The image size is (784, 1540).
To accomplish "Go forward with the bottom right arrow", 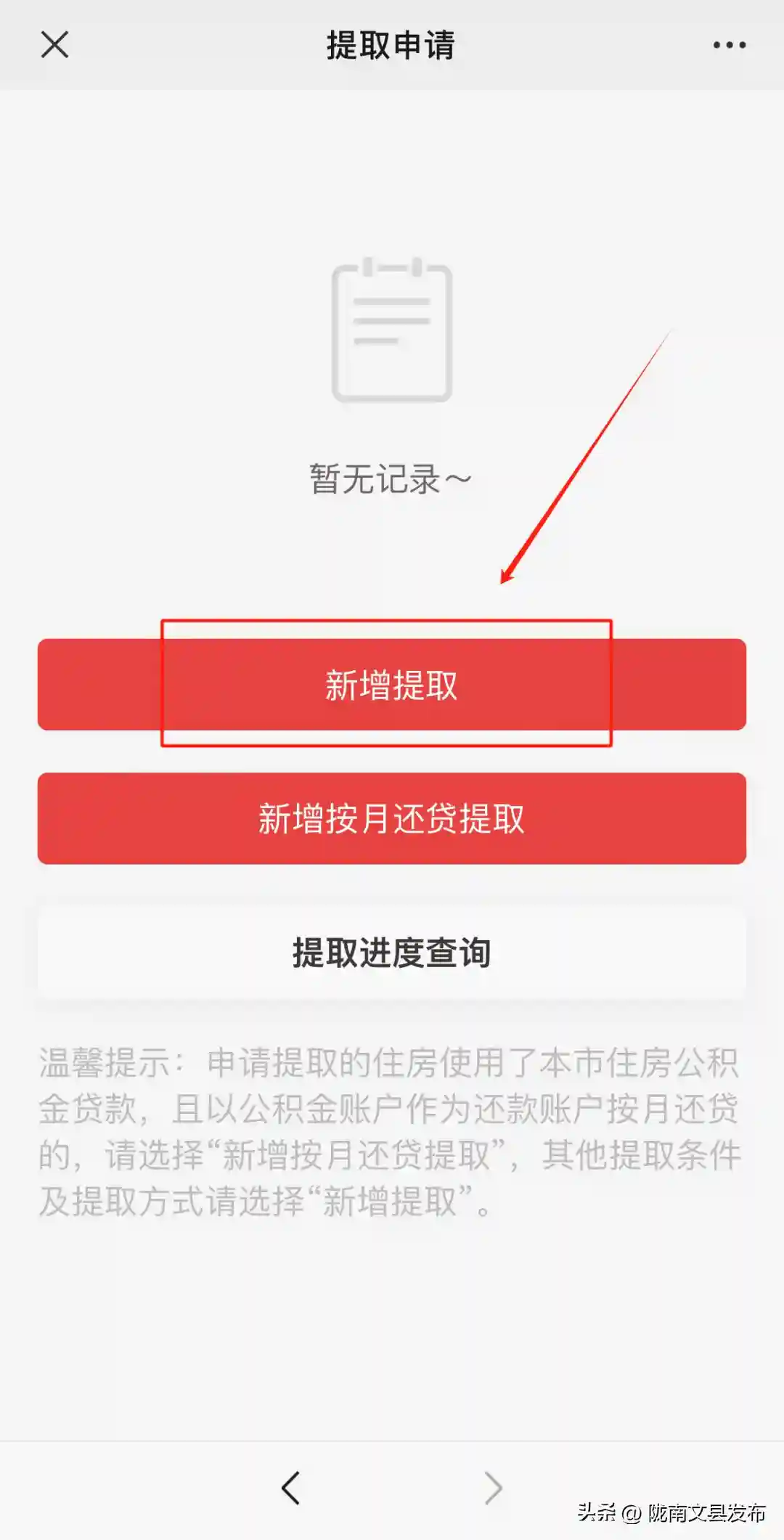I will pos(494,1488).
